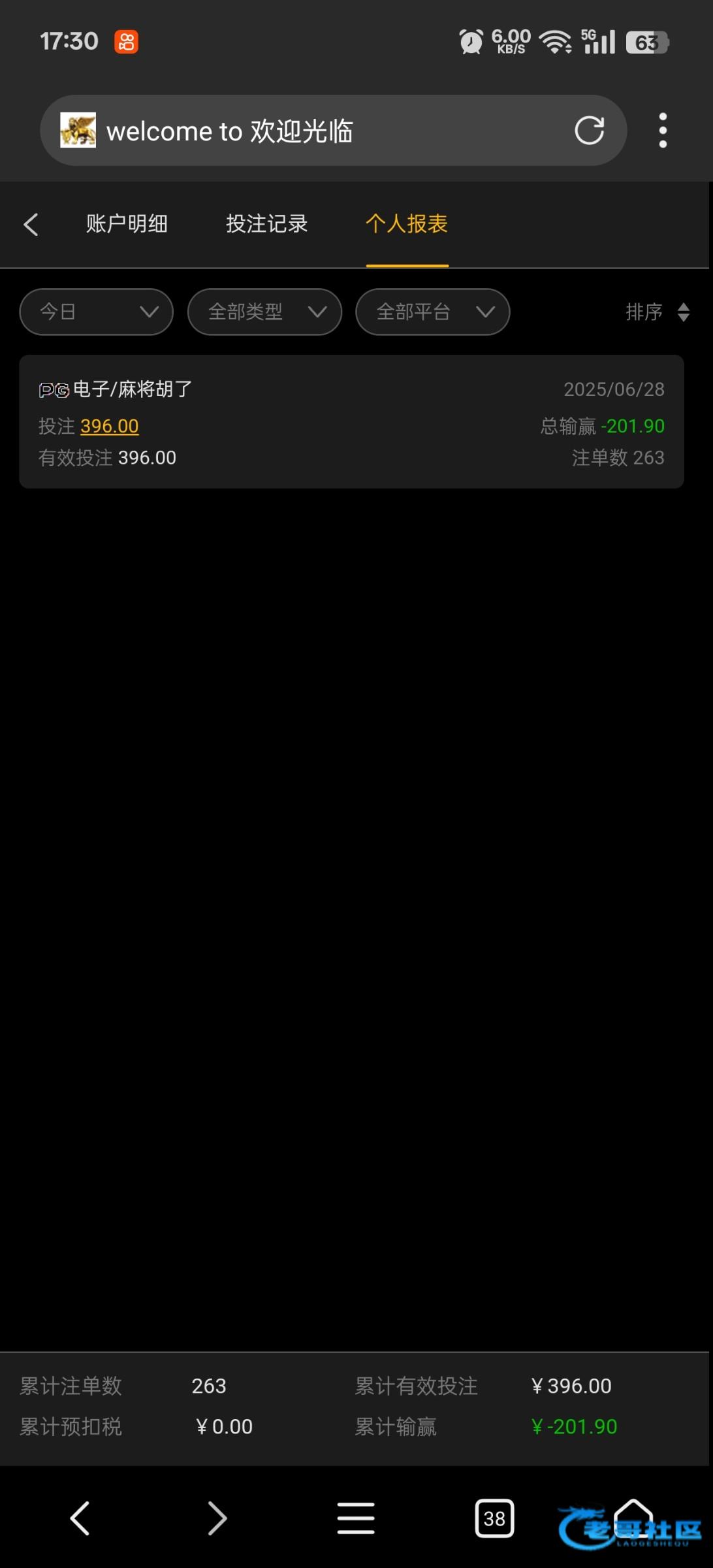Expand the 全部平台 dropdown
713x1568 pixels.
(432, 312)
